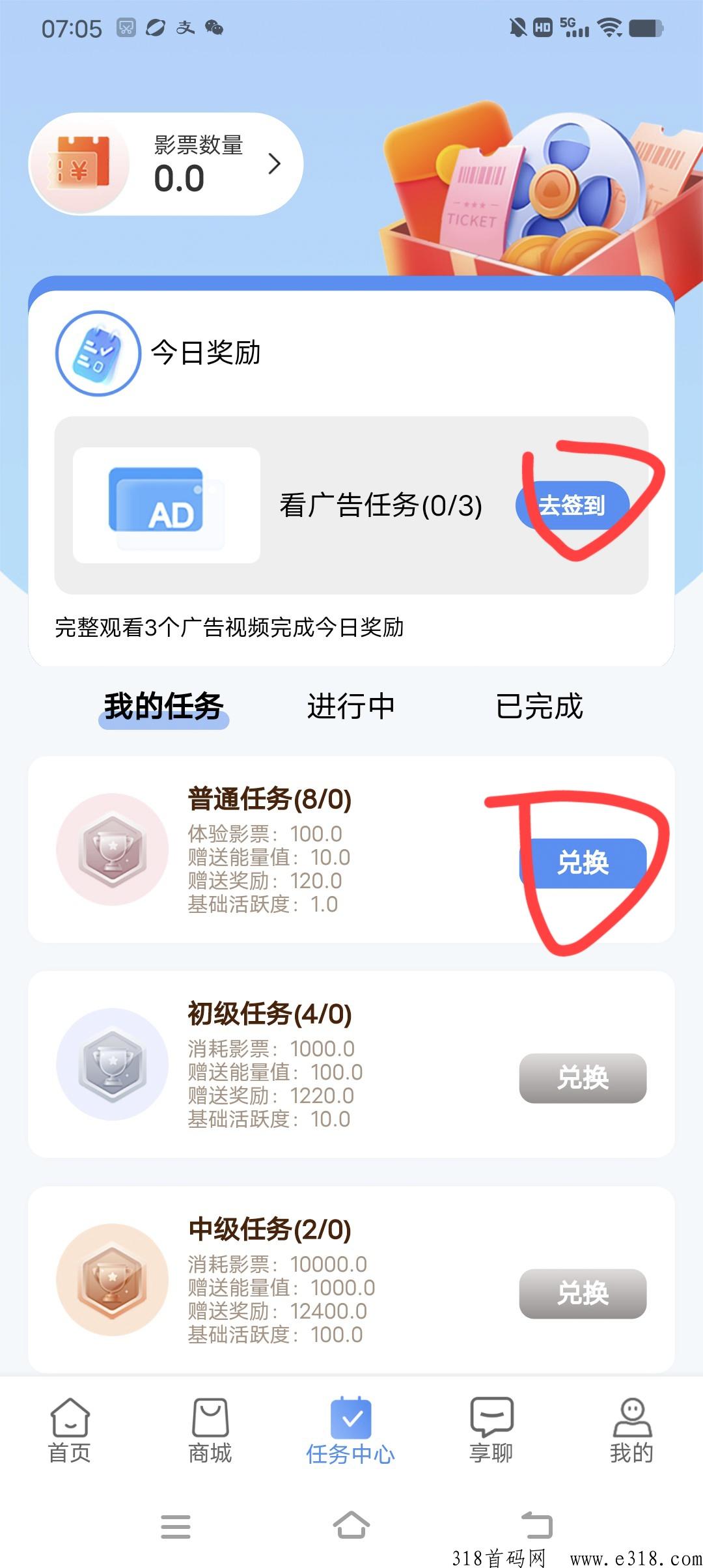Switch to the 我的任务 tab

point(164,707)
